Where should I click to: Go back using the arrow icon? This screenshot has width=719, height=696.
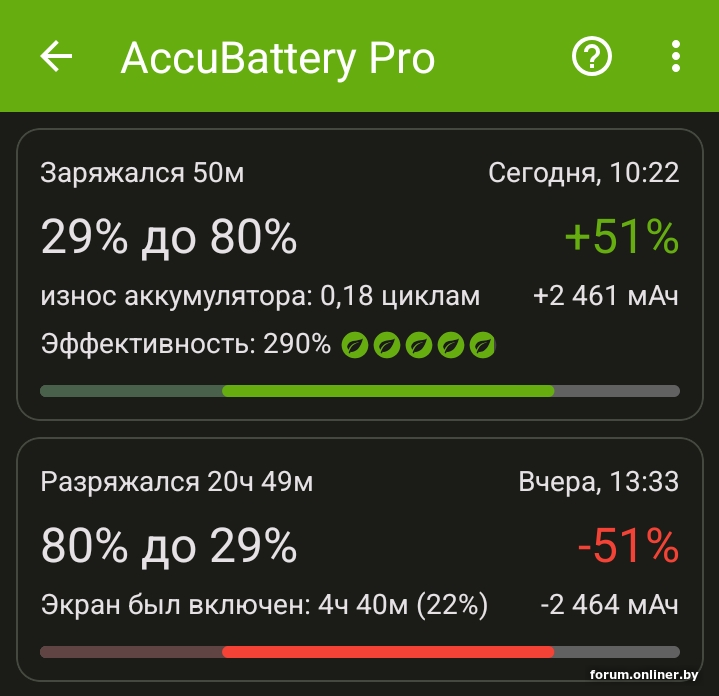[56, 57]
